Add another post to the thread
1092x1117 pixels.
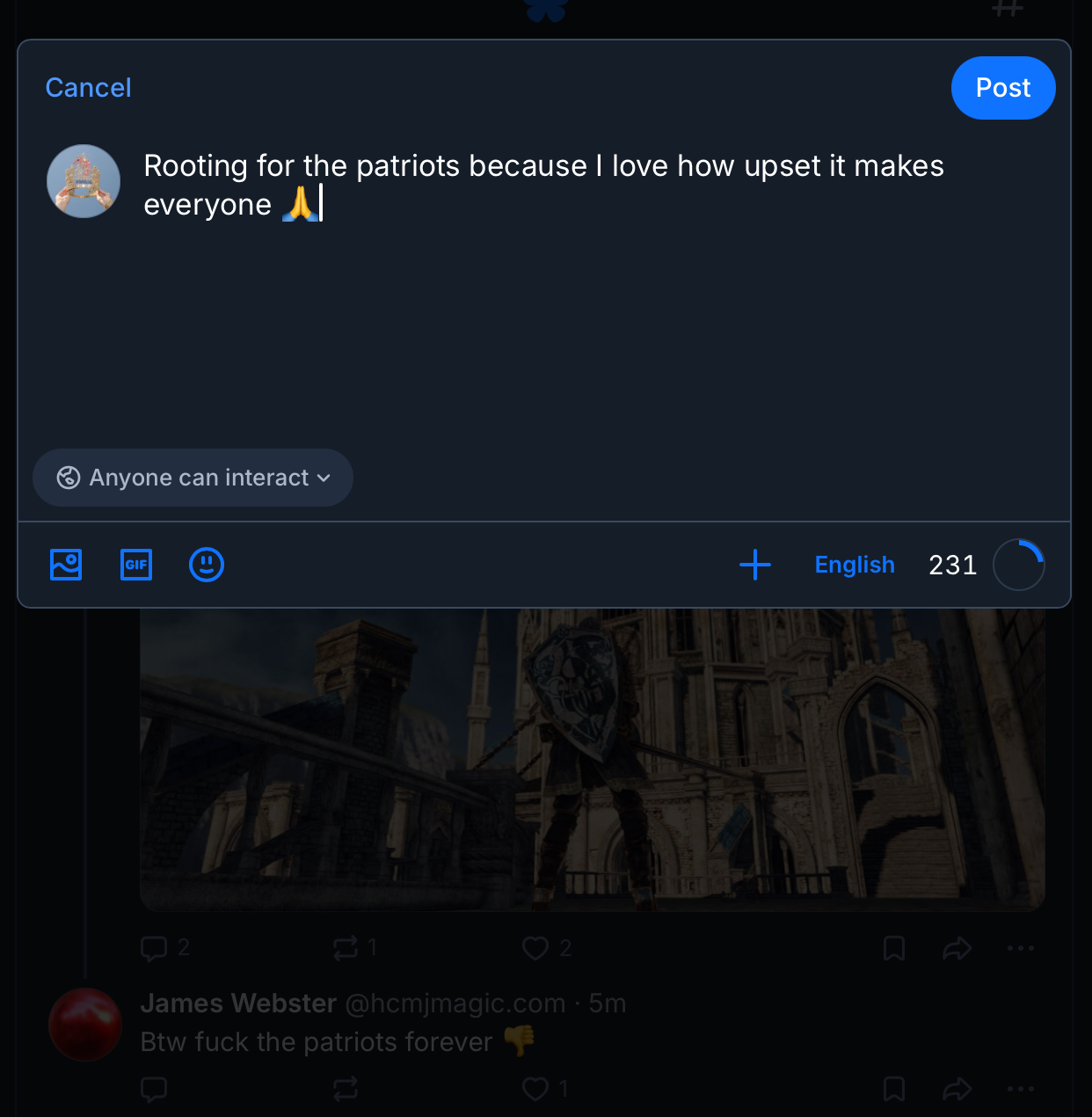pos(755,565)
